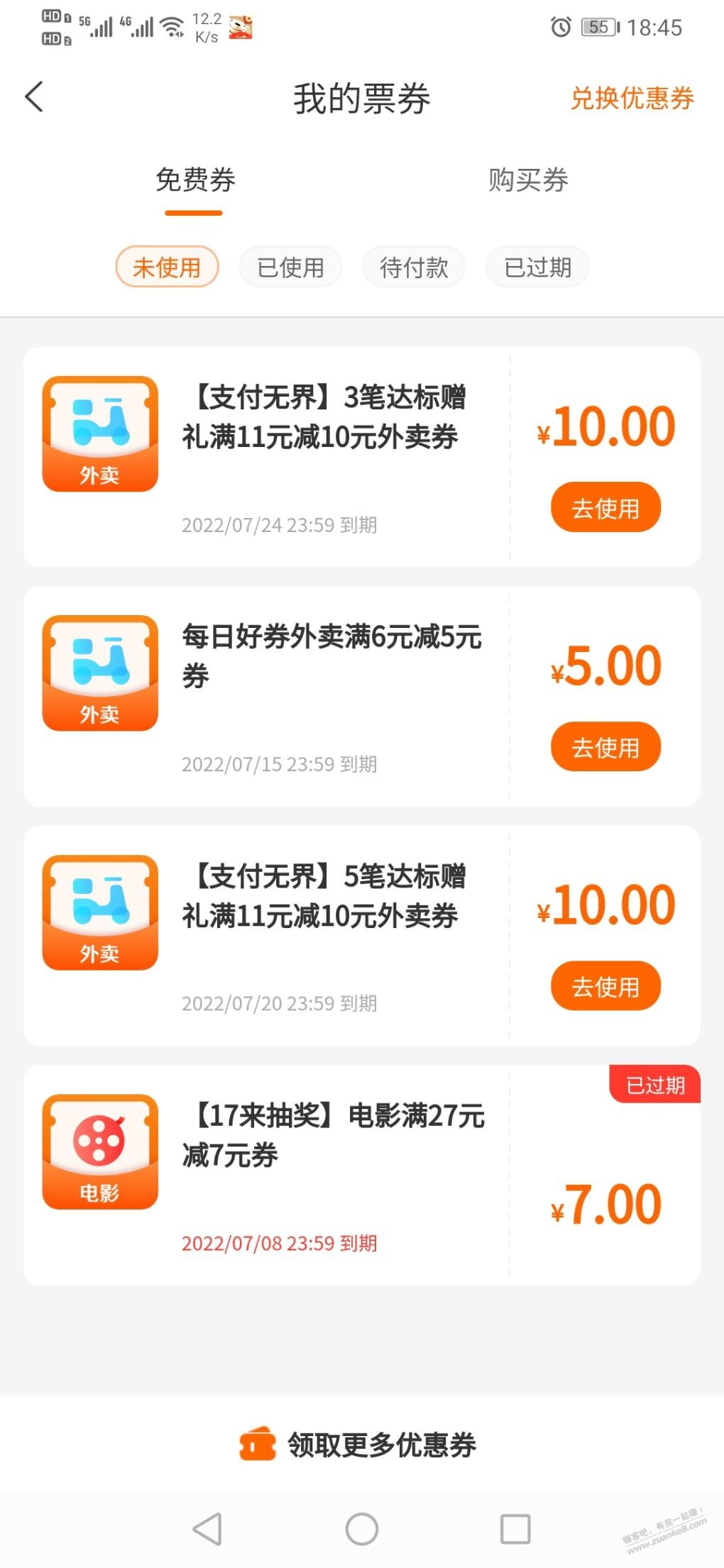Tap 去使用 on the 5笔达标 takeaway coupon
The width and height of the screenshot is (724, 1568).
605,985
